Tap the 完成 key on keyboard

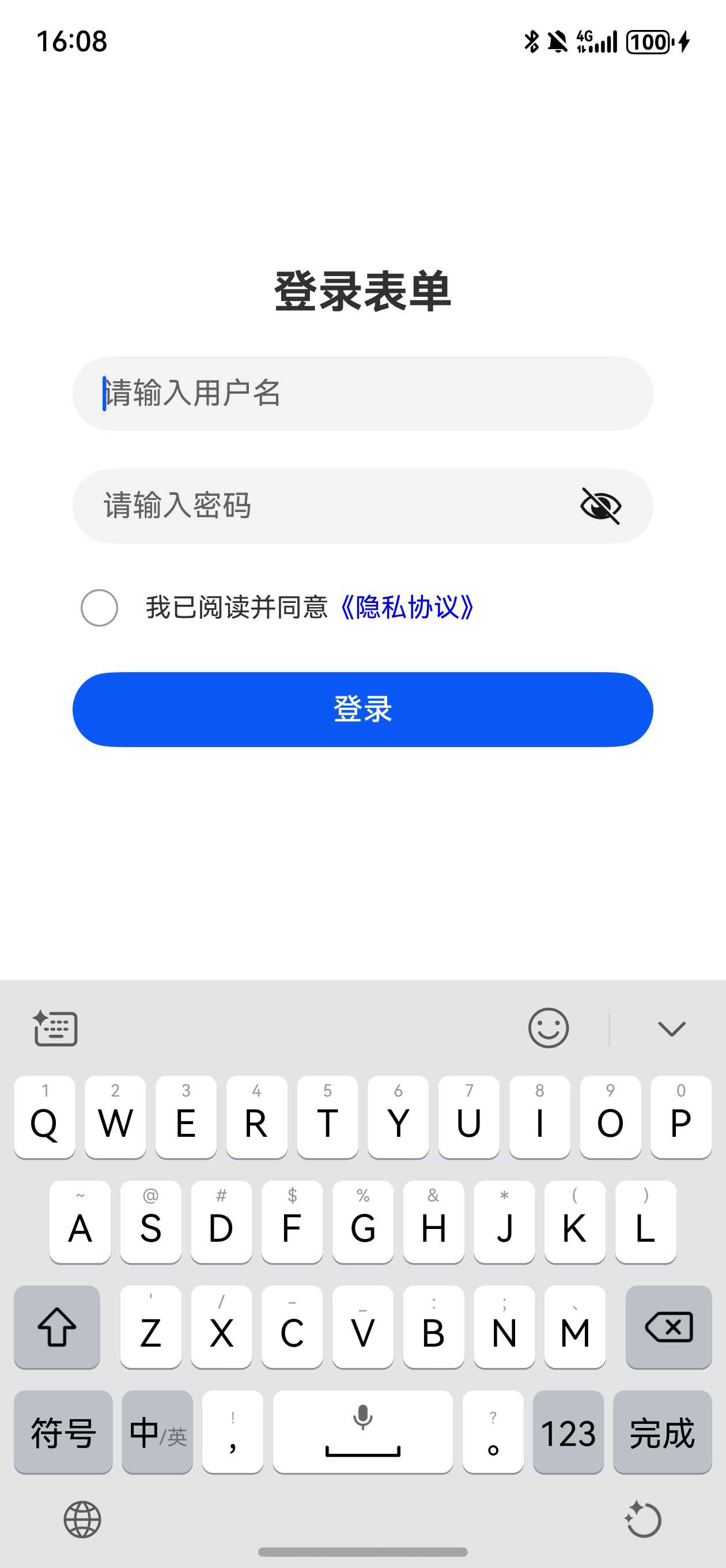click(662, 1433)
